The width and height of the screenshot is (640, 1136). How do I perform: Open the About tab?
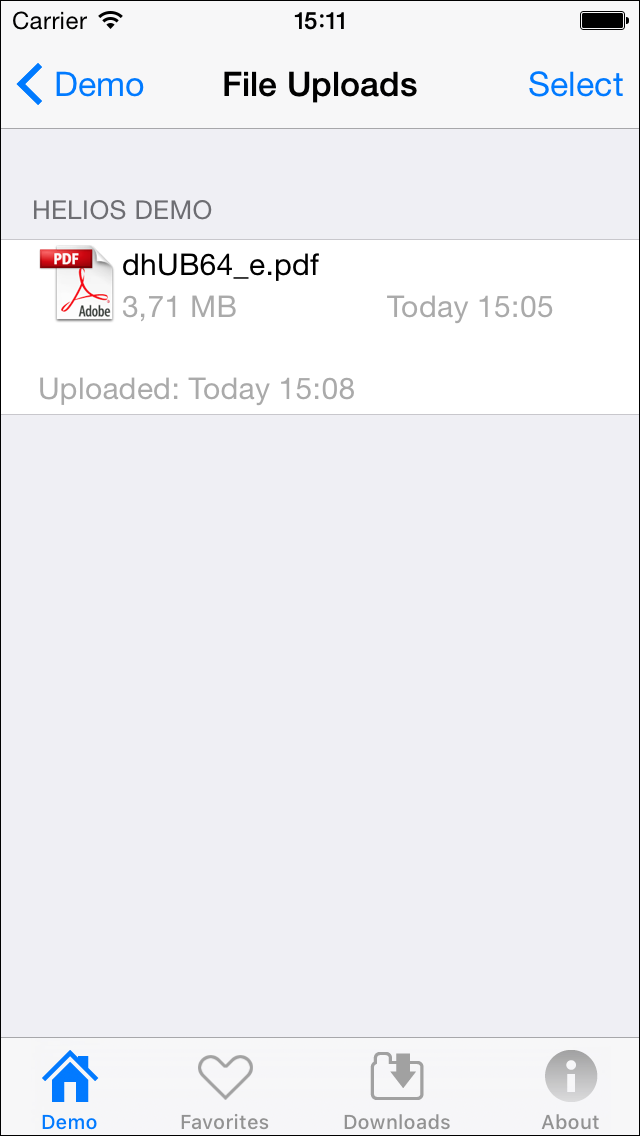click(570, 1088)
